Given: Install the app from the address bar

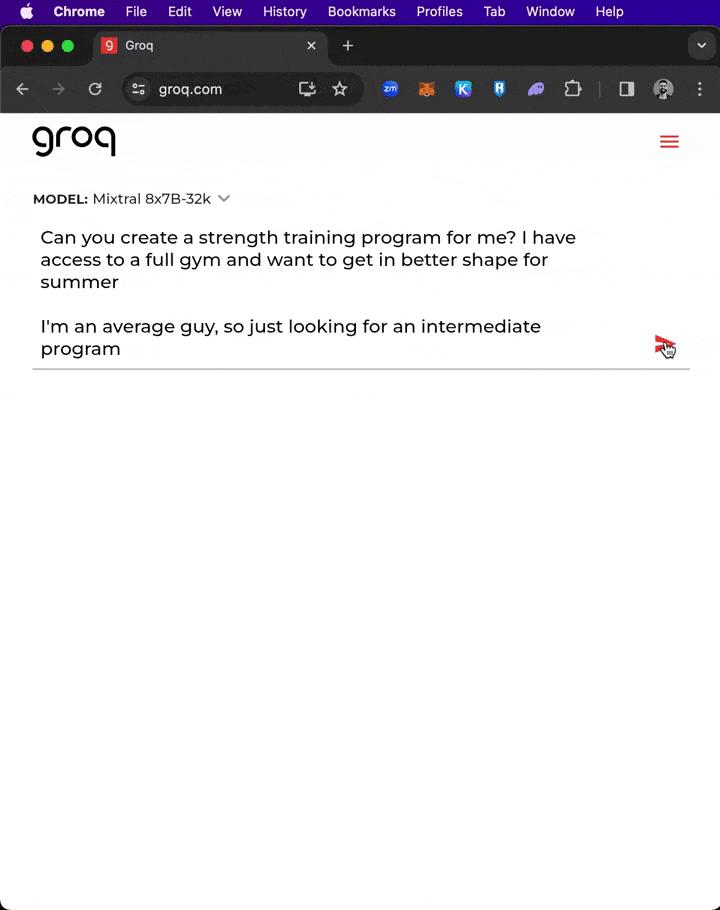Looking at the screenshot, I should pyautogui.click(x=307, y=89).
